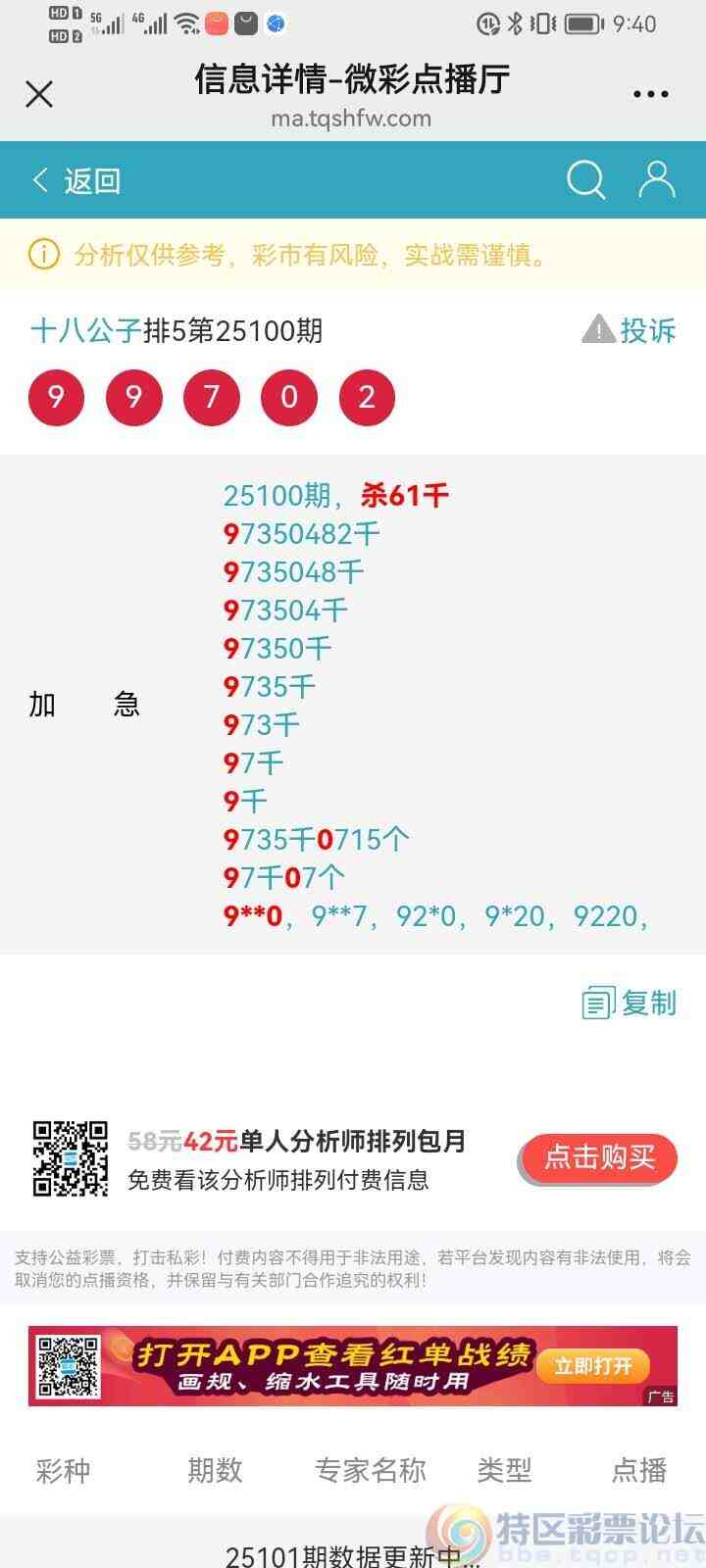Tap the back chevron beside 返回
Image resolution: width=706 pixels, height=1568 pixels.
pyautogui.click(x=37, y=180)
